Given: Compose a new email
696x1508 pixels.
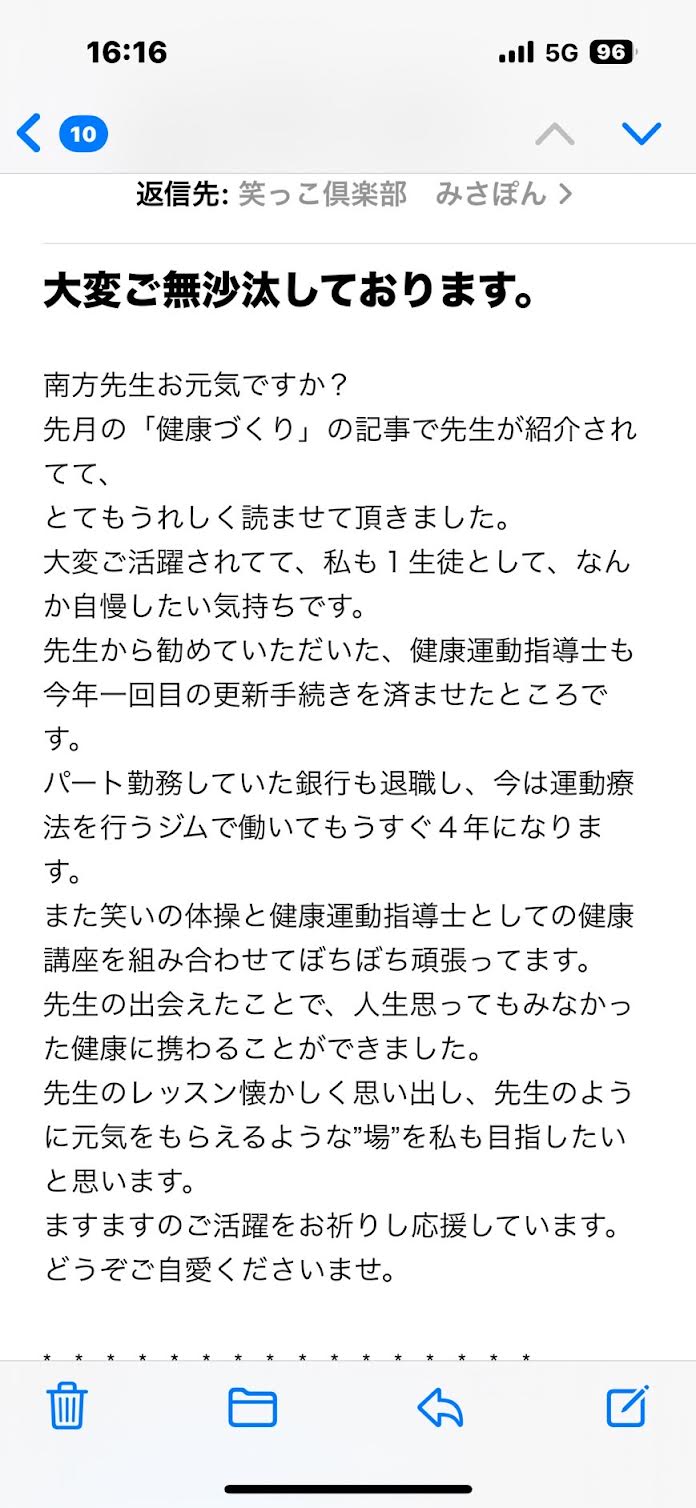Looking at the screenshot, I should [628, 1407].
